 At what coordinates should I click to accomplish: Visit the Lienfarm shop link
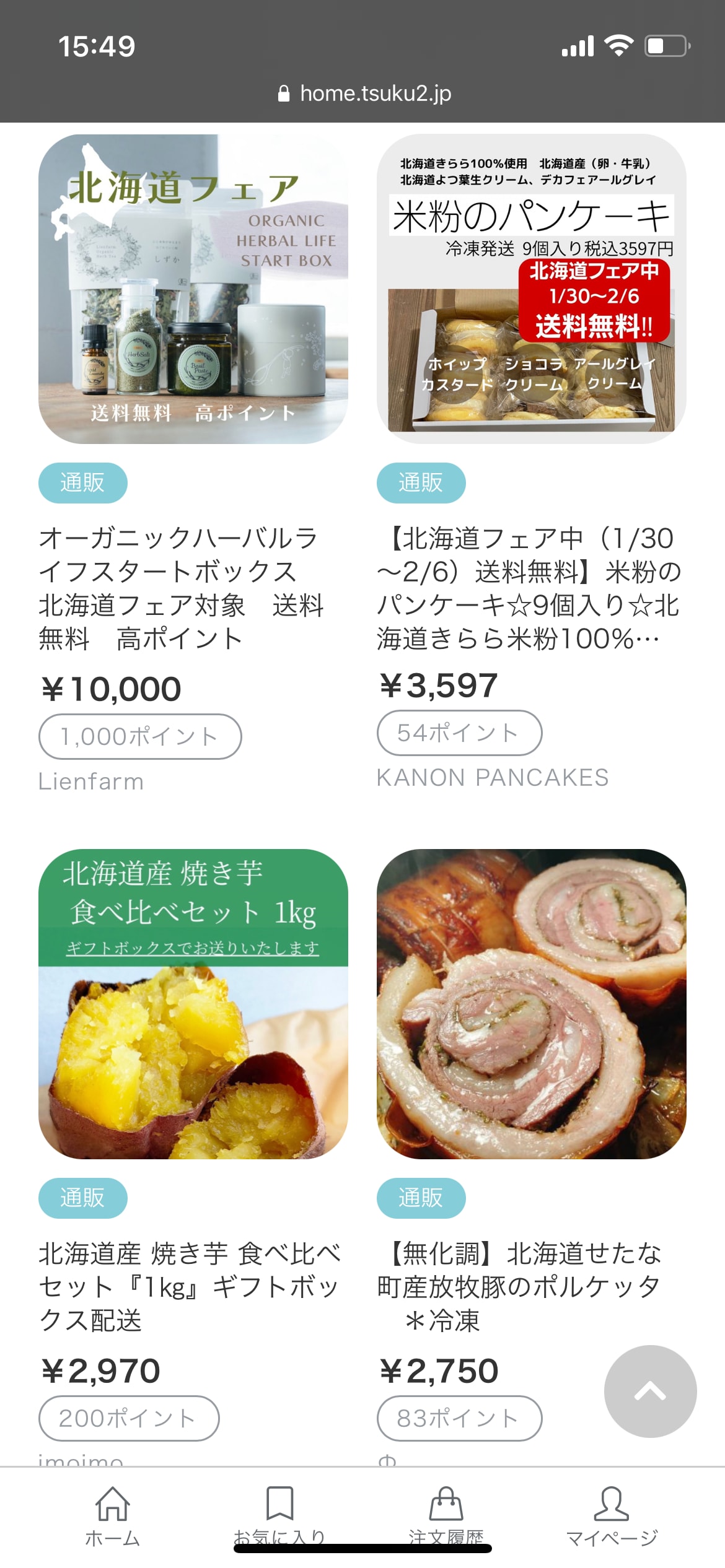click(x=91, y=782)
